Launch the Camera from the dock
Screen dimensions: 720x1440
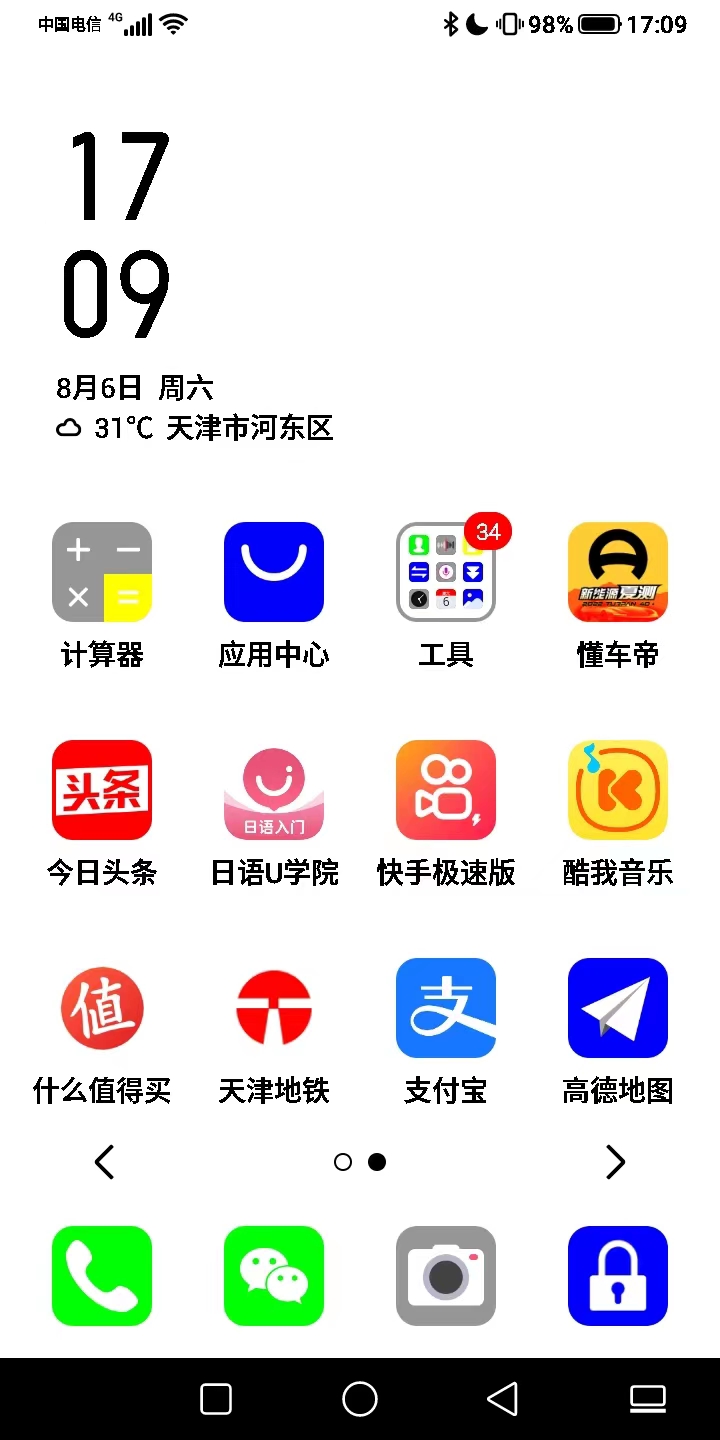point(445,1276)
